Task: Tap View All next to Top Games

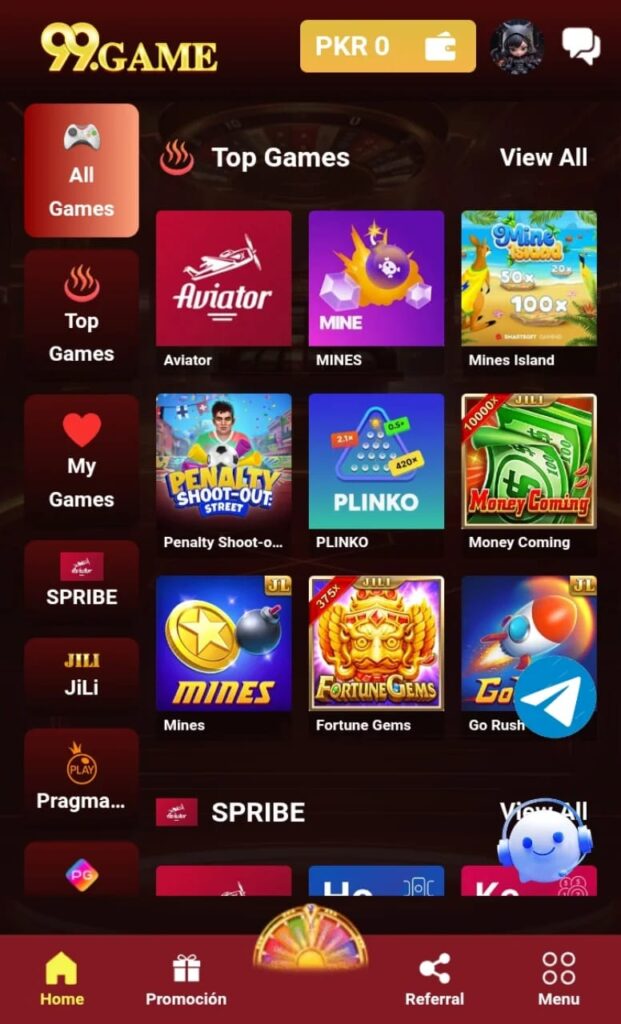Action: 543,157
